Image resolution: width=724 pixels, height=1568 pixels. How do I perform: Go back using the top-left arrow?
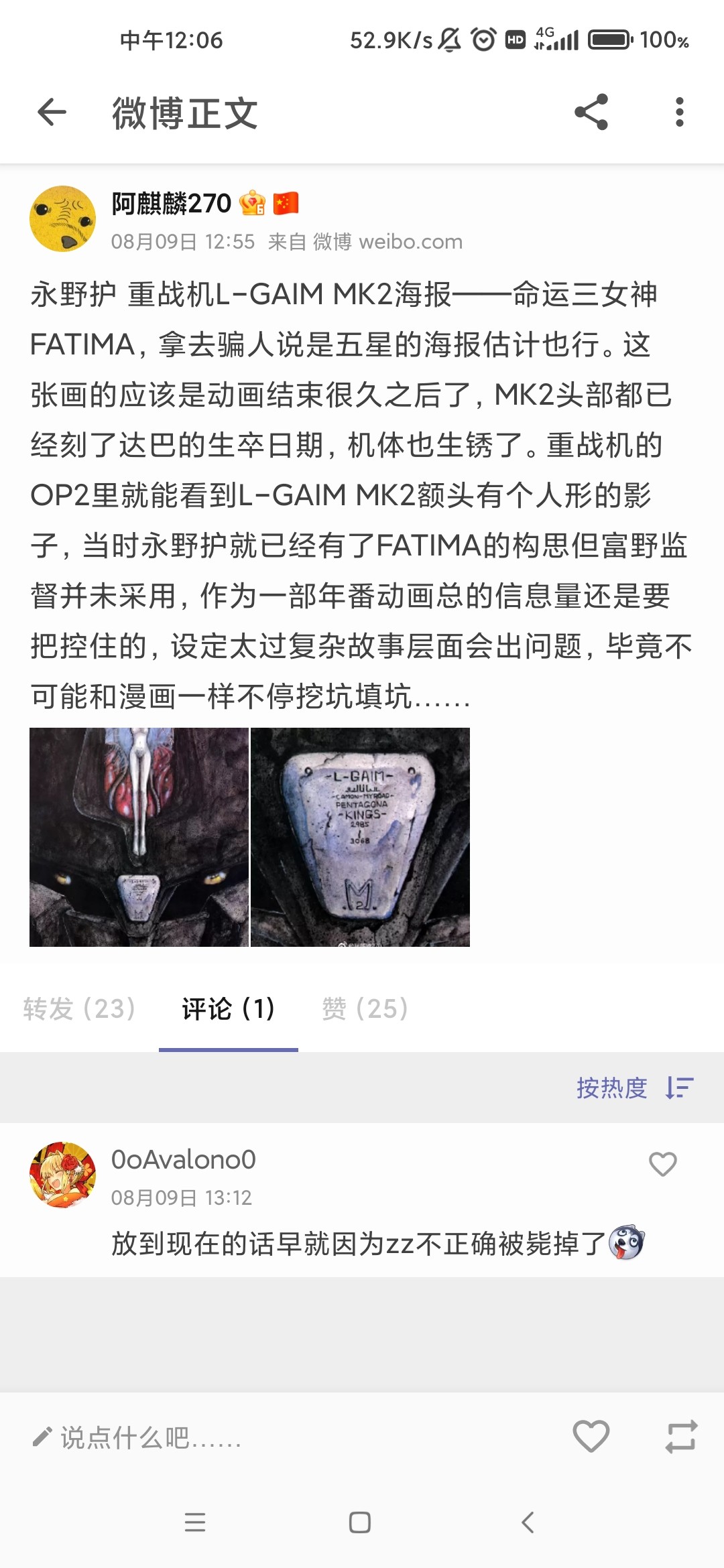point(52,112)
